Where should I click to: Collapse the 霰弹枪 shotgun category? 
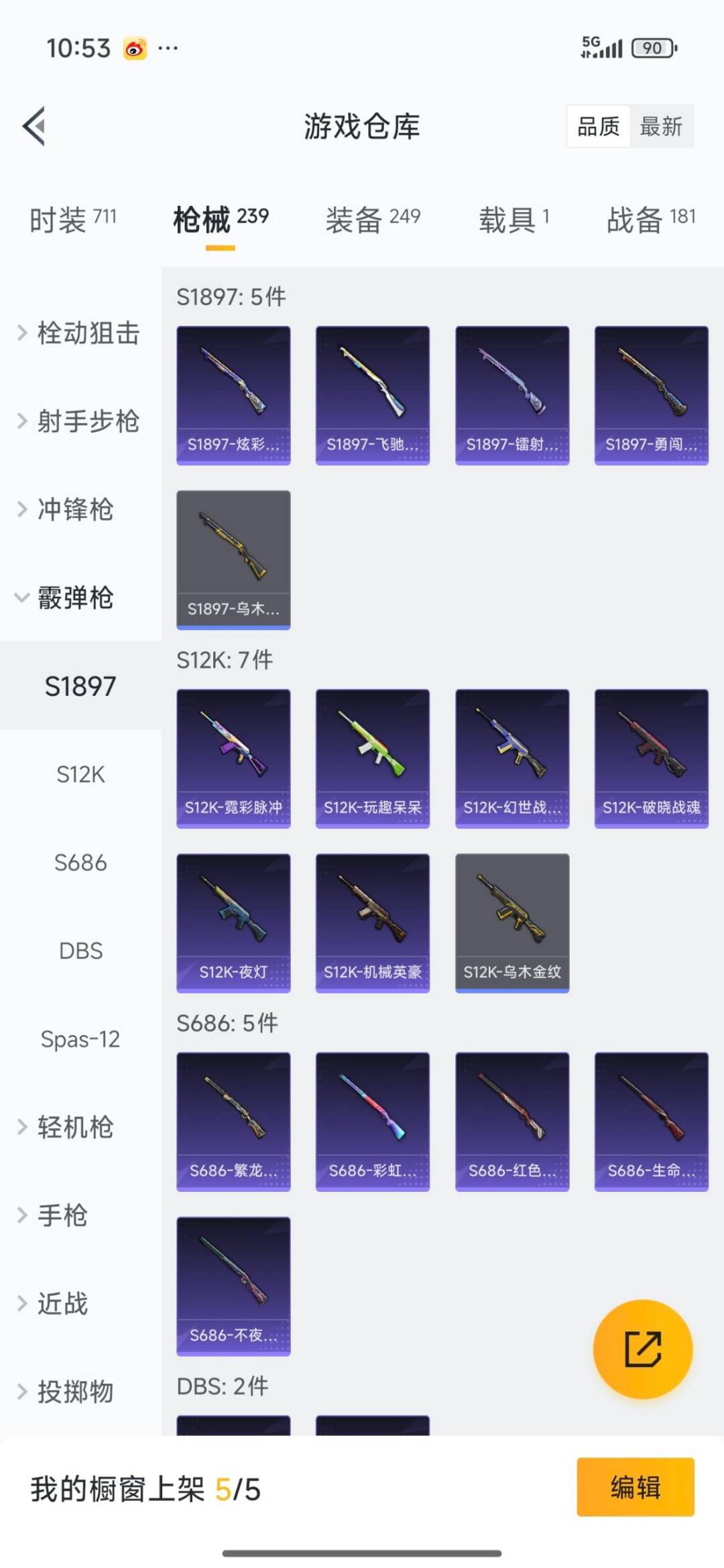coord(74,600)
